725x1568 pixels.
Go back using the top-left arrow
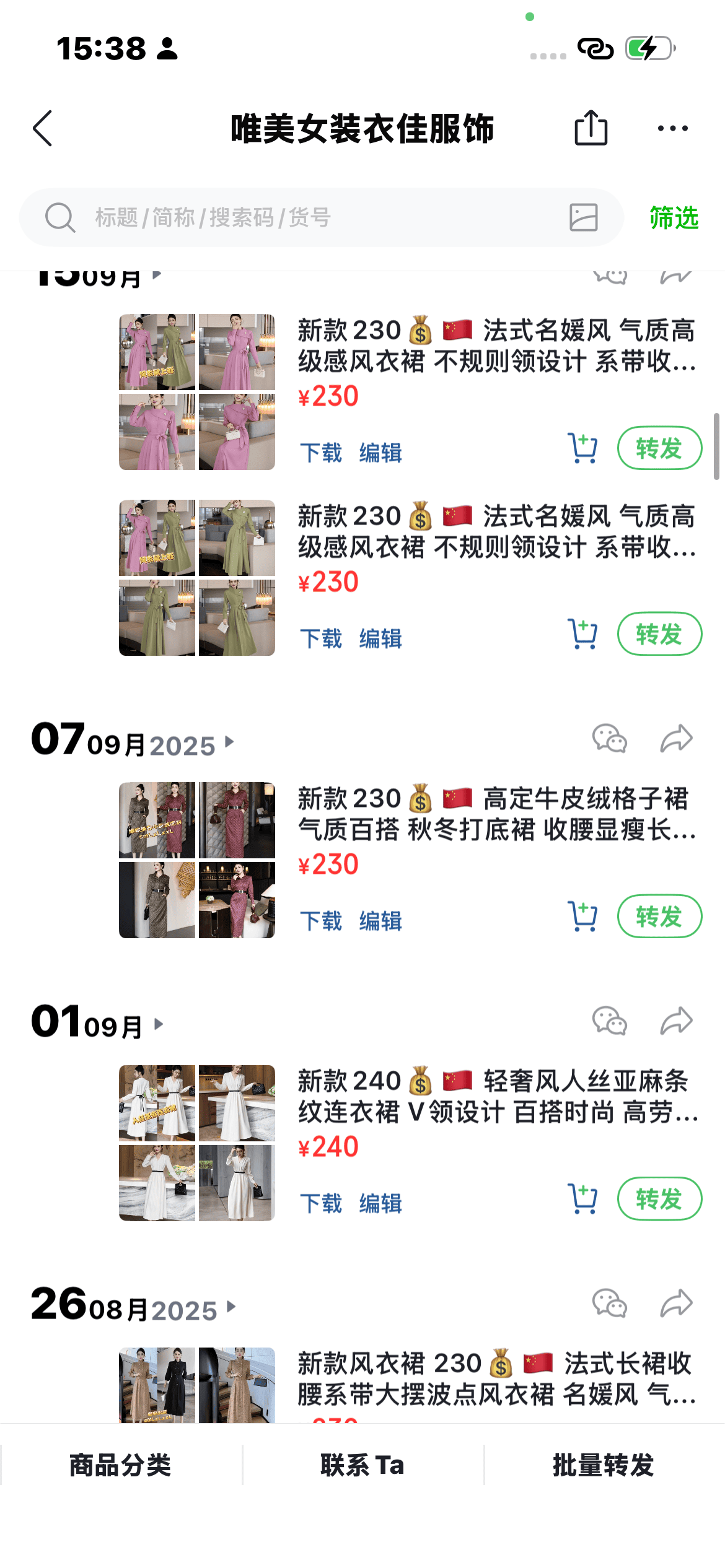(43, 129)
